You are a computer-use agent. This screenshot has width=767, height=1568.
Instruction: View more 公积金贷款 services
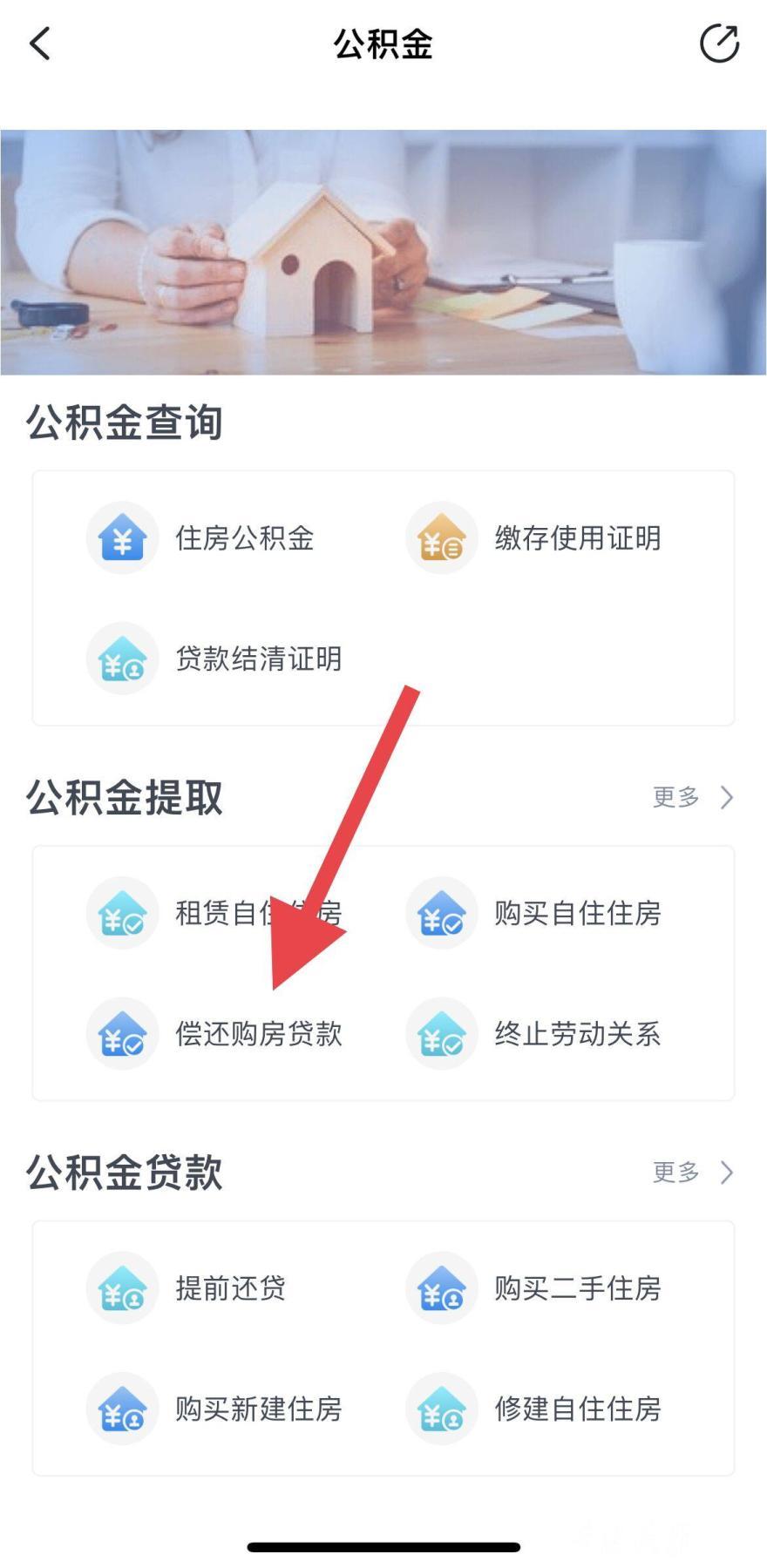693,1173
